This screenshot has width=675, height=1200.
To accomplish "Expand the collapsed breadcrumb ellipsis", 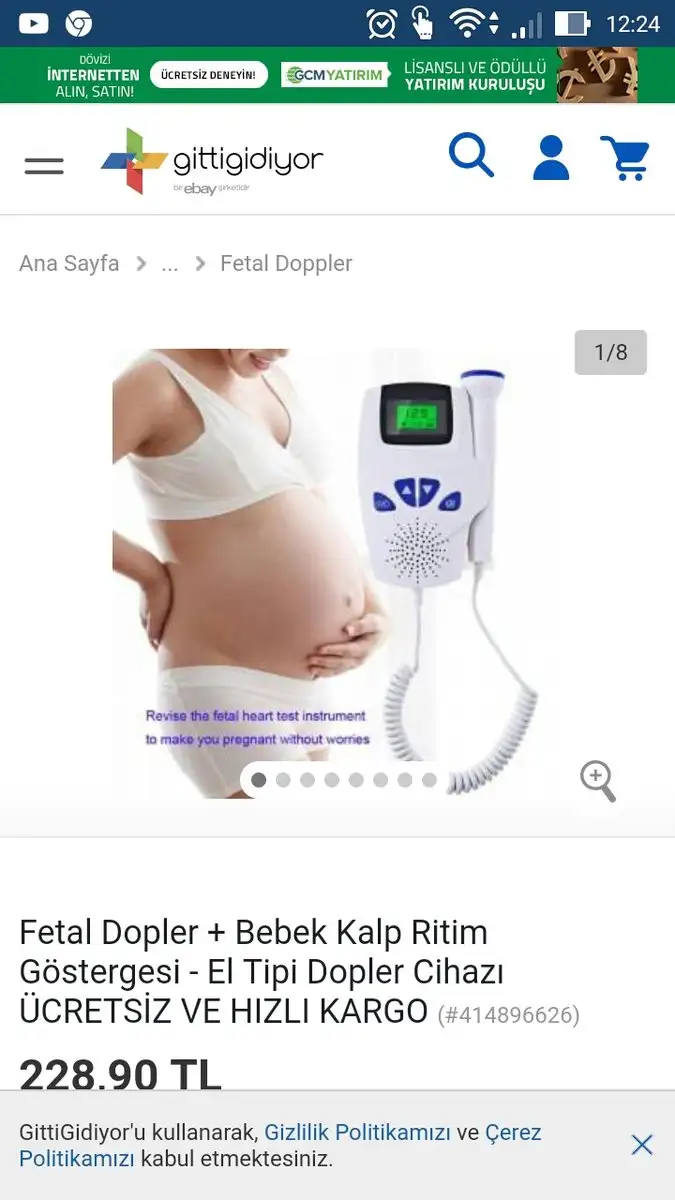I will [170, 264].
